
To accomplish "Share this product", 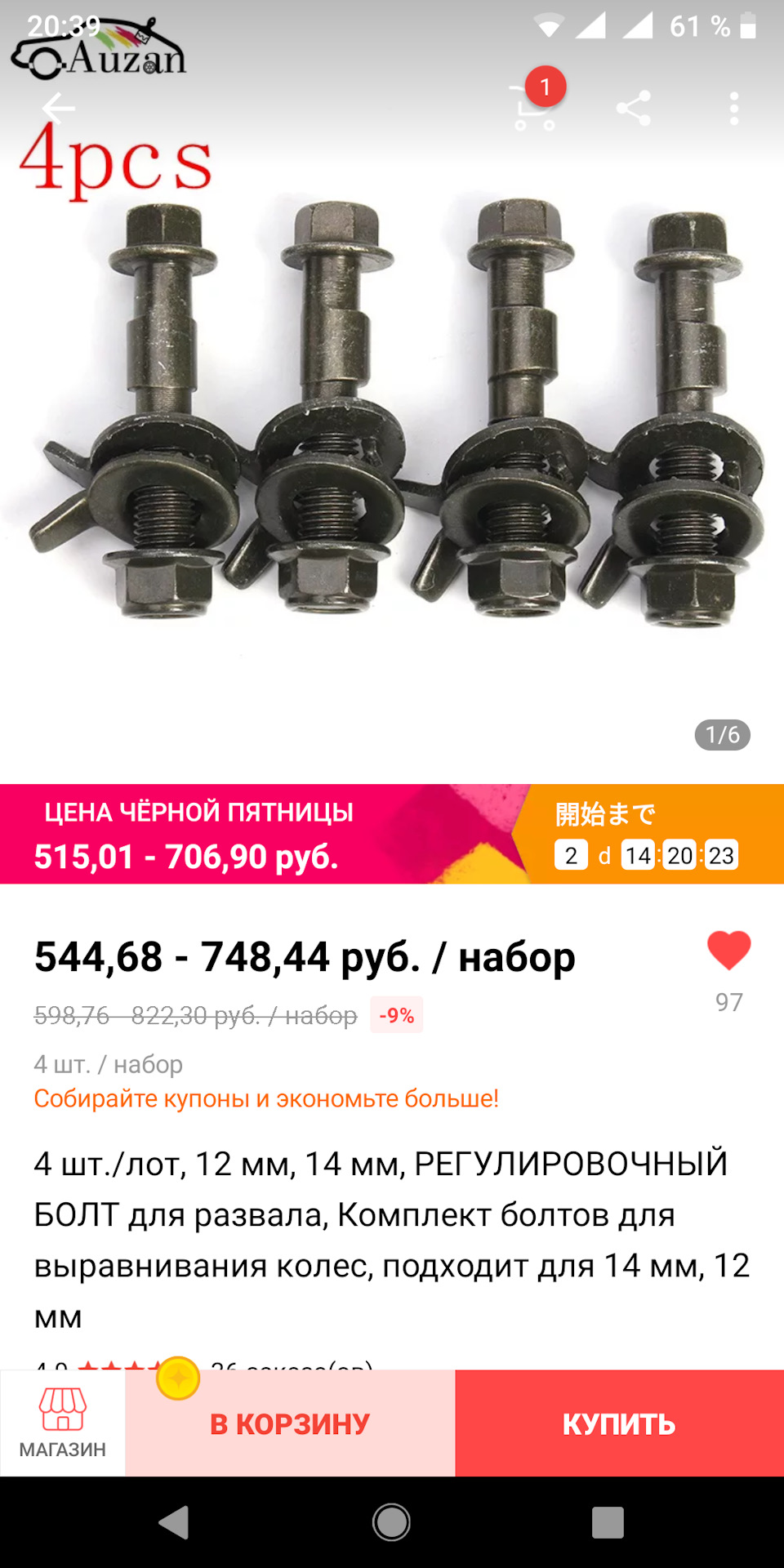I will coord(634,109).
